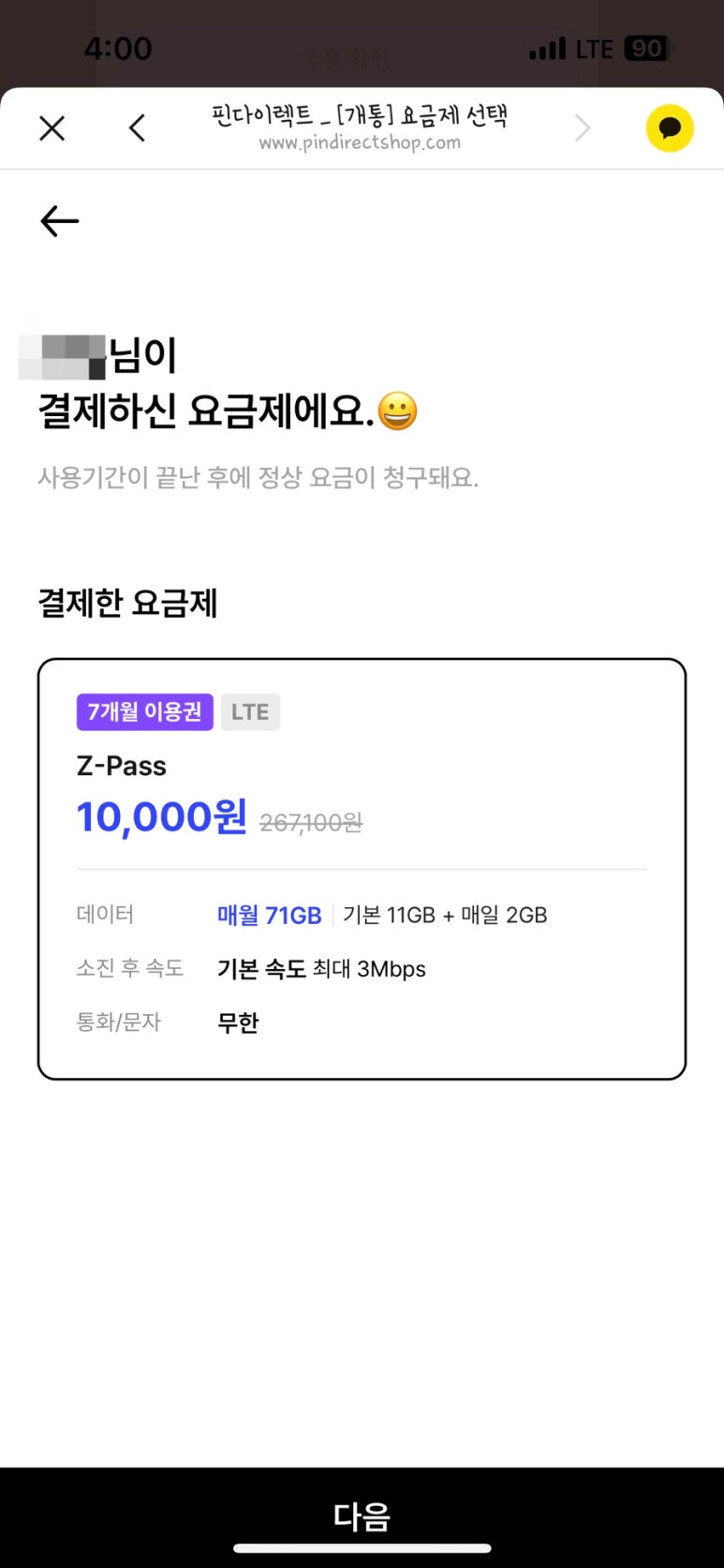Select the Z-Pass plan card

362,869
